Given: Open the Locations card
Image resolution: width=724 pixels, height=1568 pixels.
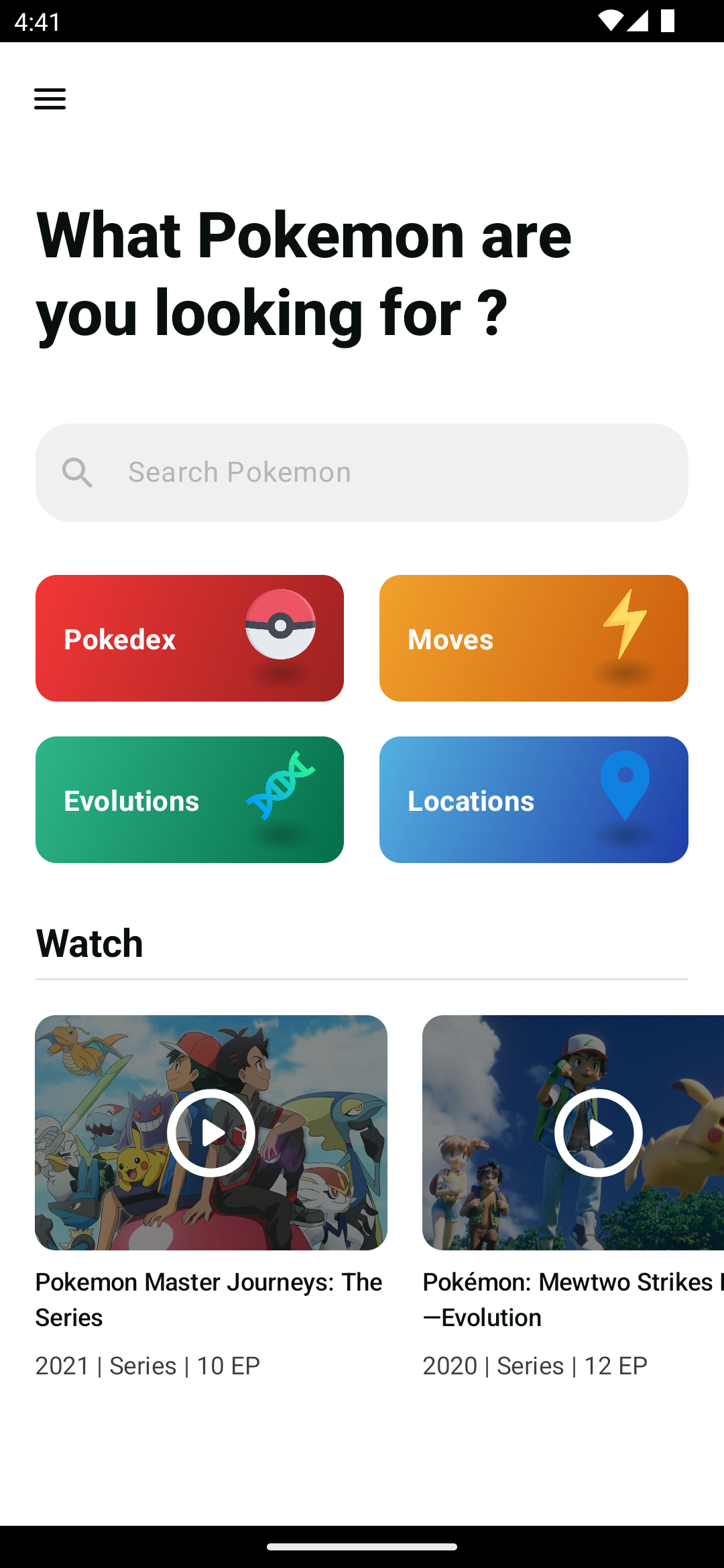Looking at the screenshot, I should point(534,799).
